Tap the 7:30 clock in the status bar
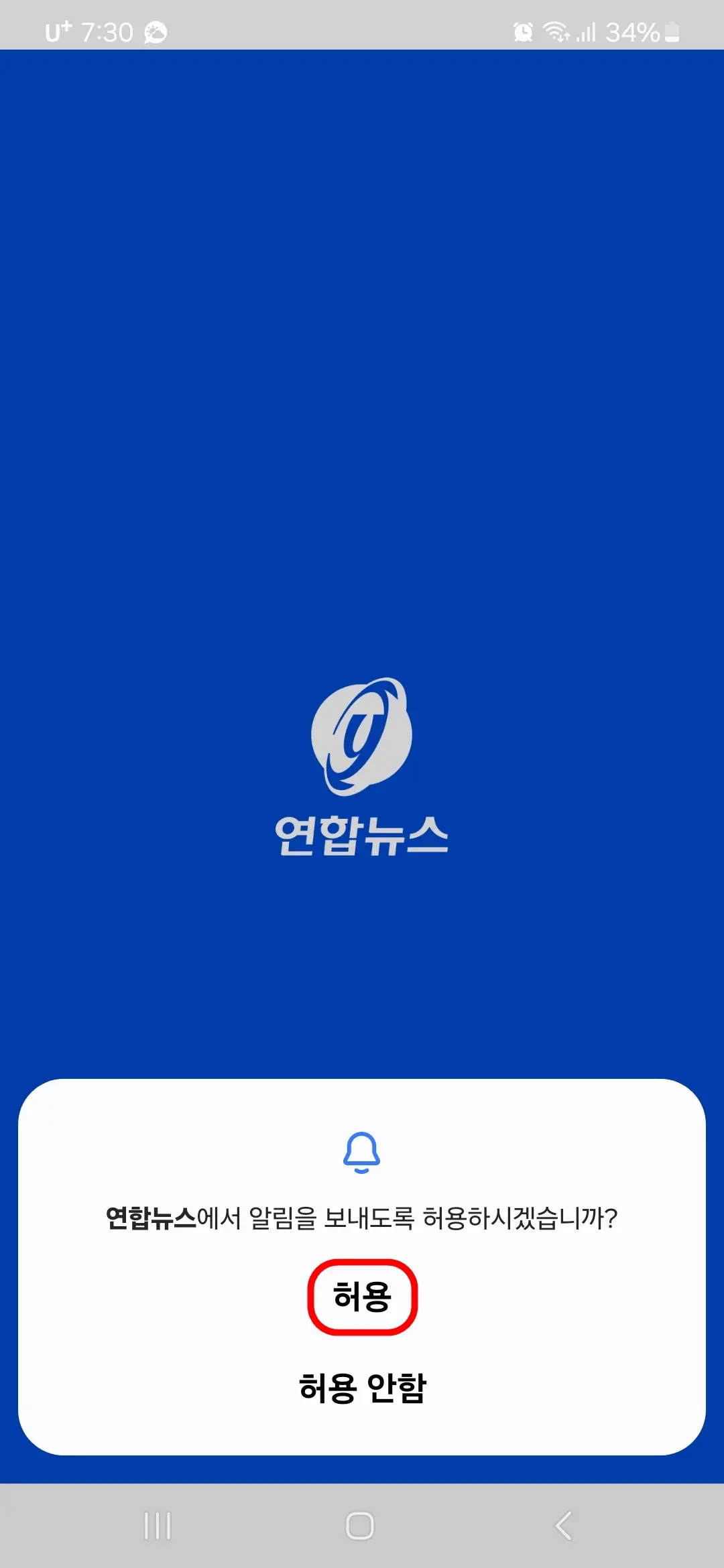Screen dimensions: 724x1568 point(107,32)
